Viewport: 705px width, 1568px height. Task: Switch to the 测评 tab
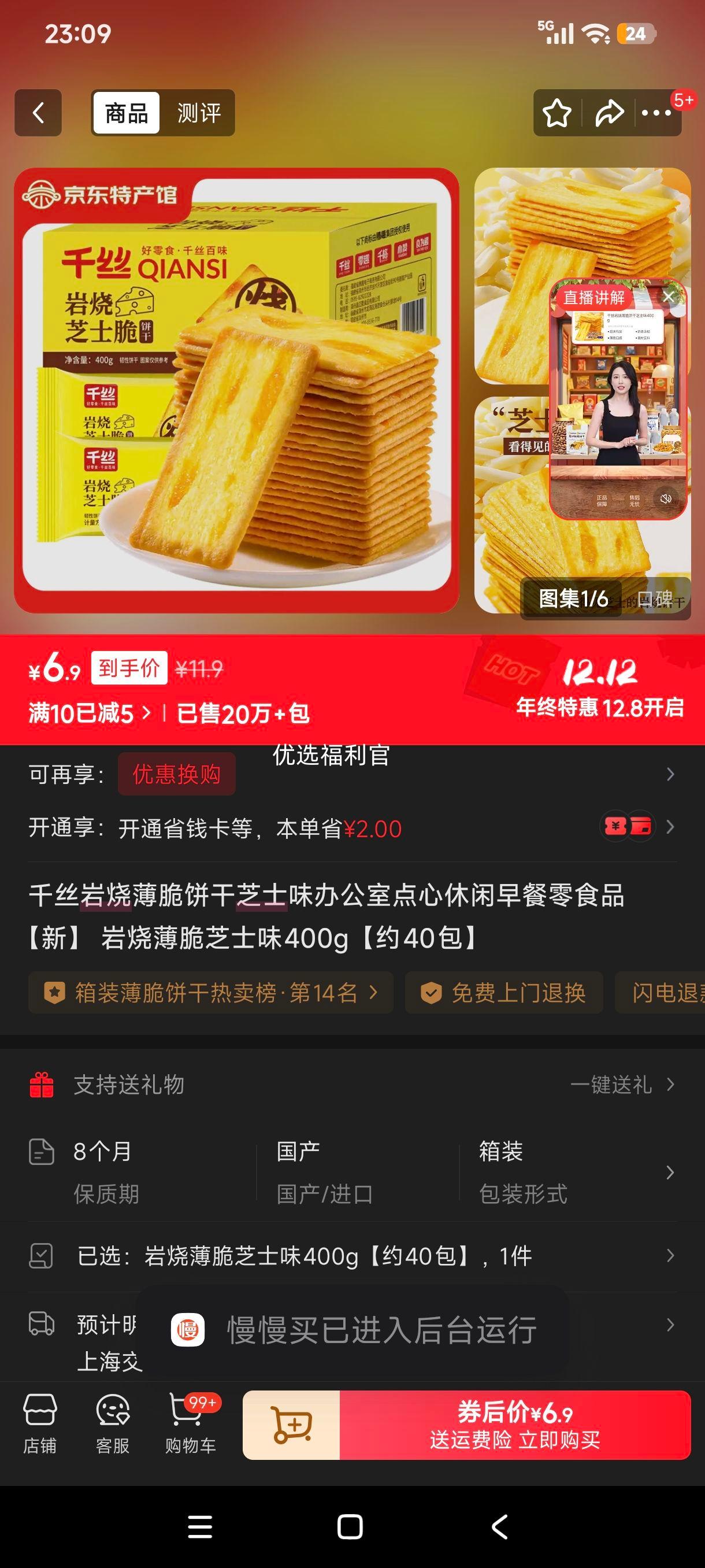click(198, 113)
